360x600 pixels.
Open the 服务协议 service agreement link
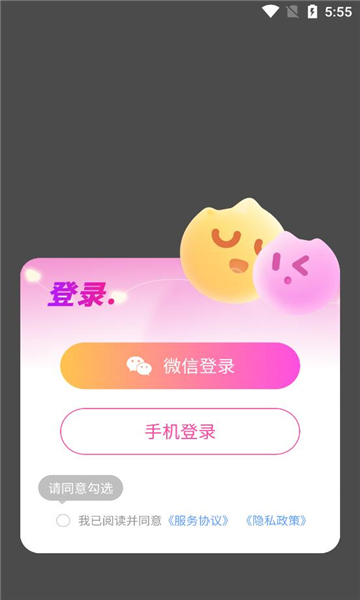pos(198,521)
